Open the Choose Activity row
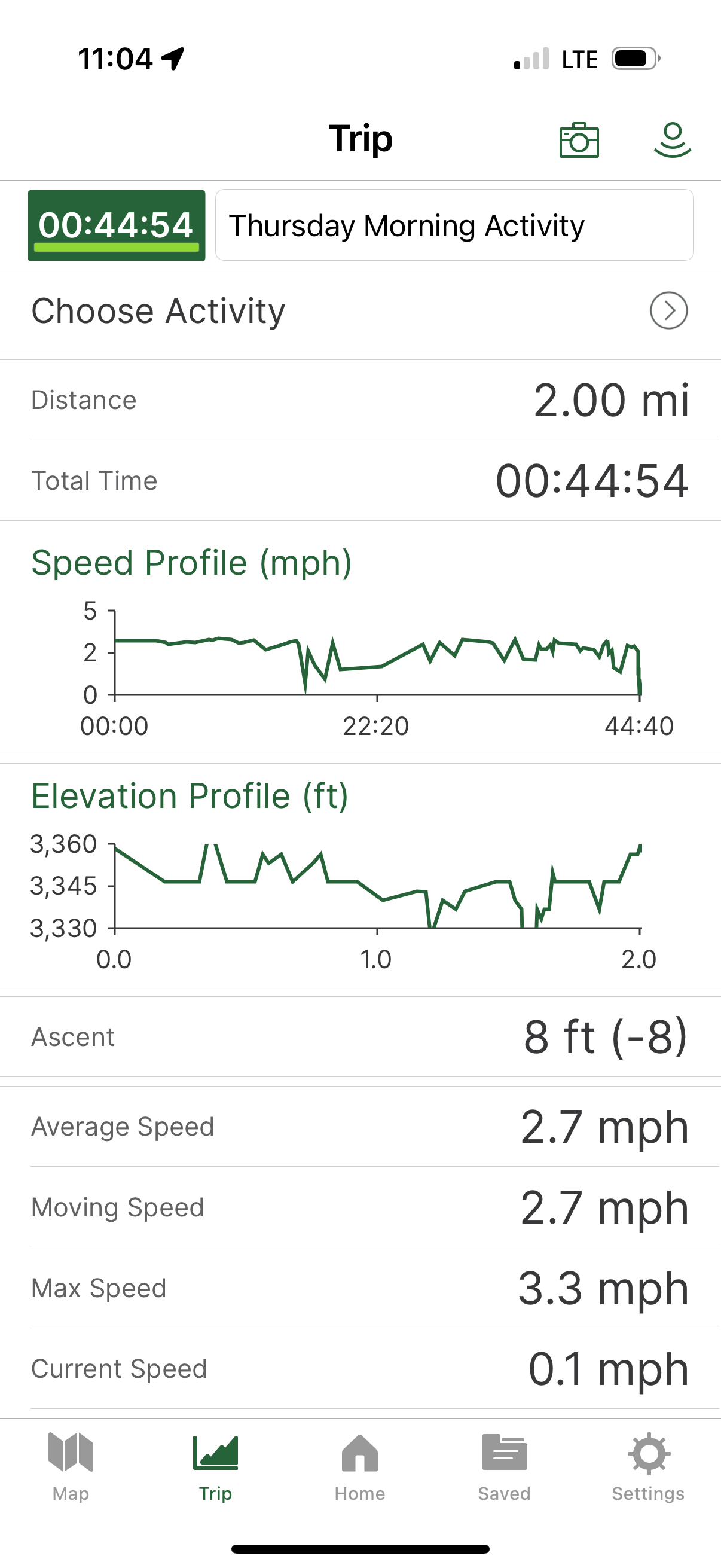Viewport: 721px width, 1568px height. click(360, 310)
